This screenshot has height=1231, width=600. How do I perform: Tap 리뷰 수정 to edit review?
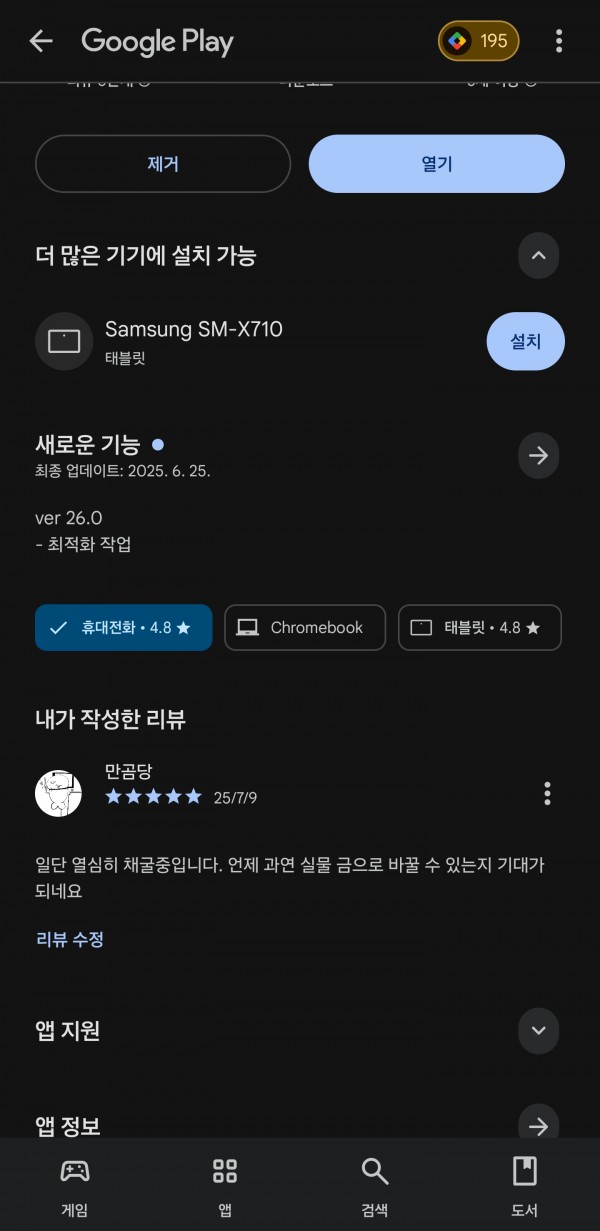pyautogui.click(x=70, y=939)
